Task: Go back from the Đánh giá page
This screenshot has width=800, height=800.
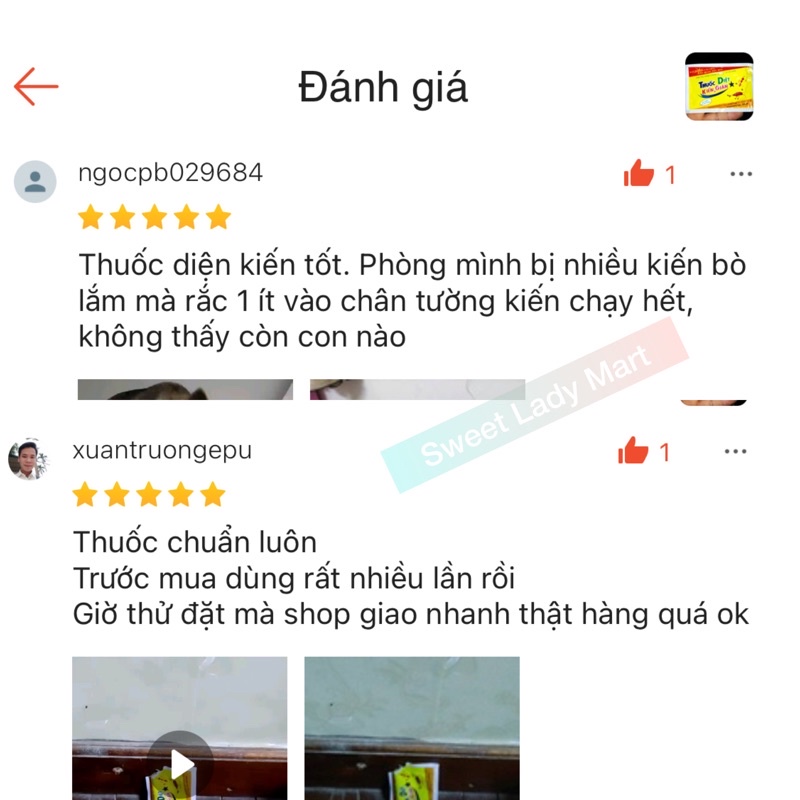Action: coord(36,87)
